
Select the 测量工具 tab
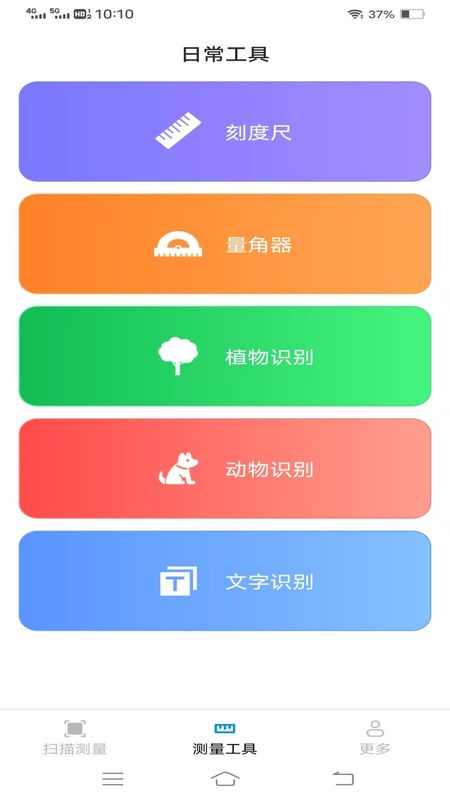coord(225,738)
